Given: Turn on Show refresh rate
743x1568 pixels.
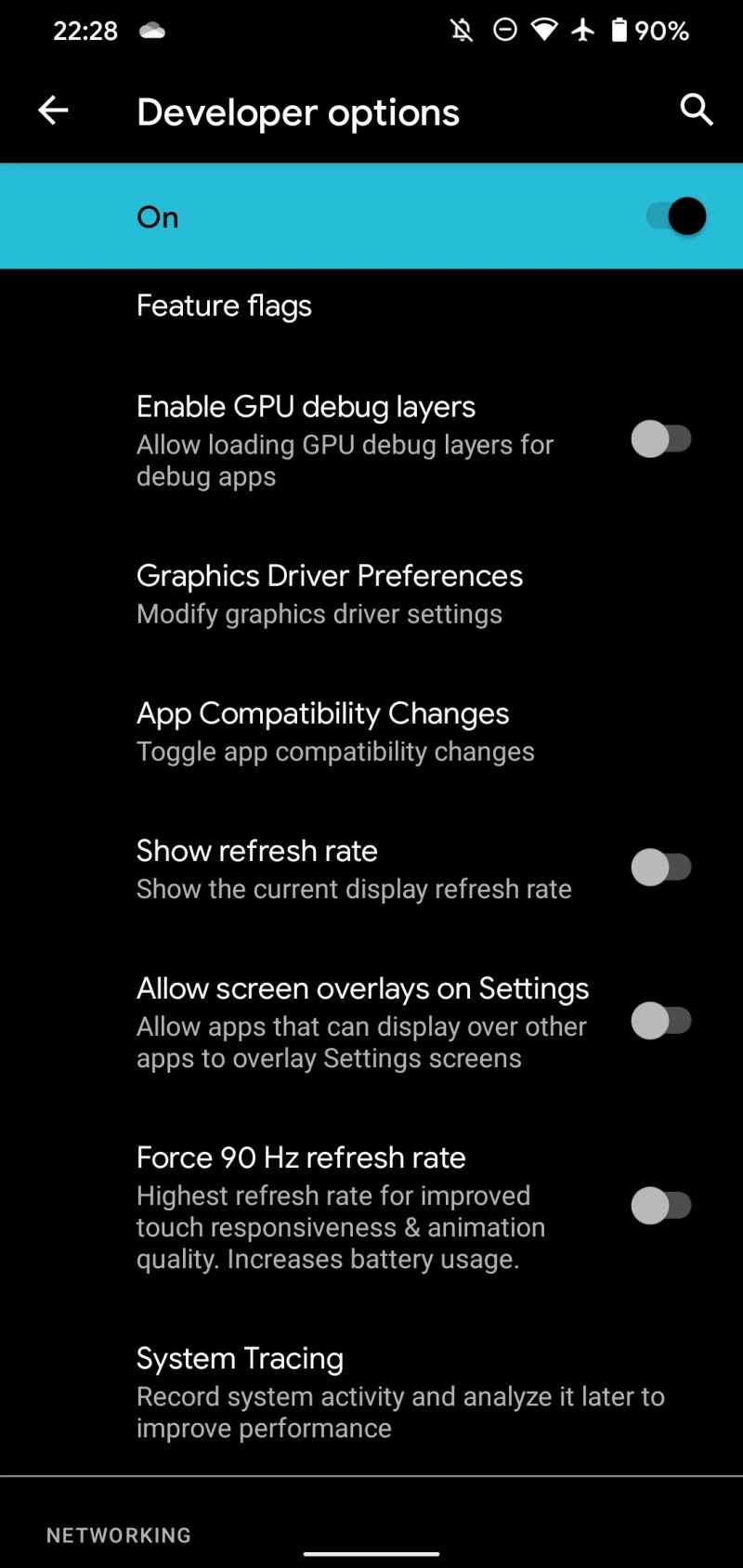Looking at the screenshot, I should (x=661, y=868).
